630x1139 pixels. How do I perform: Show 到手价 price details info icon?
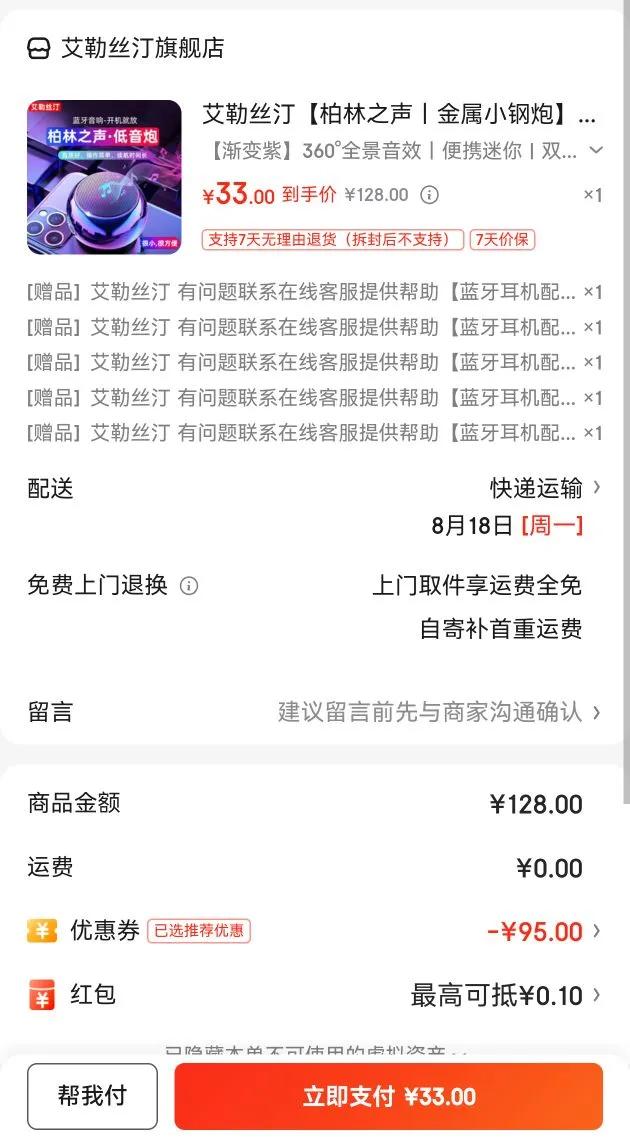[429, 195]
